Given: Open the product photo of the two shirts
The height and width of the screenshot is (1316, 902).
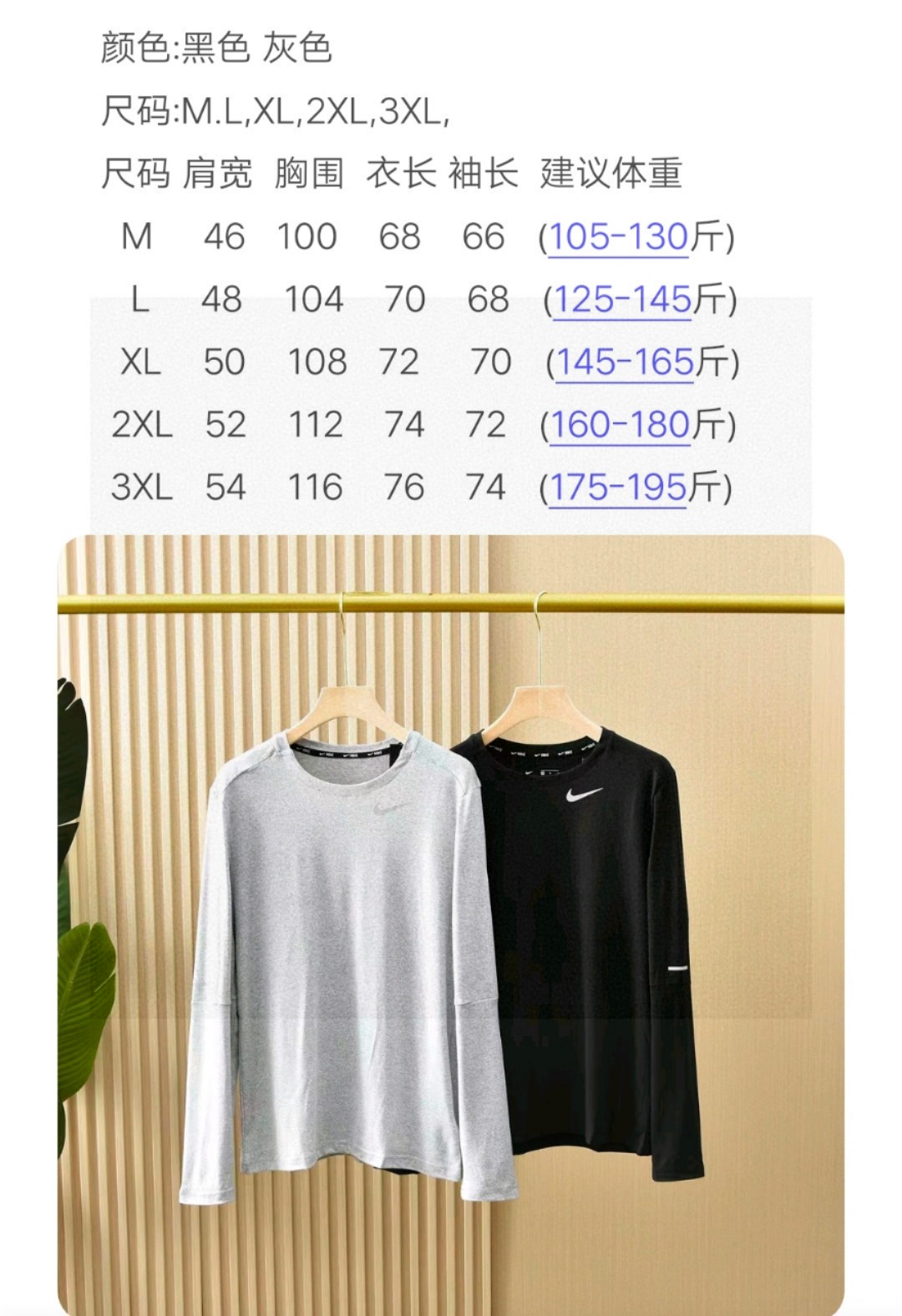Looking at the screenshot, I should point(451,925).
